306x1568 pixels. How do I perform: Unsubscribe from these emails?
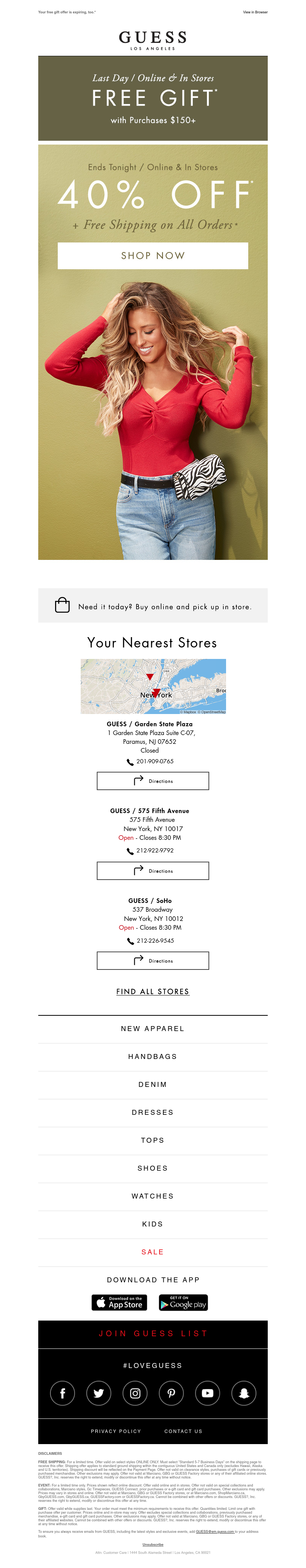coord(153,1544)
